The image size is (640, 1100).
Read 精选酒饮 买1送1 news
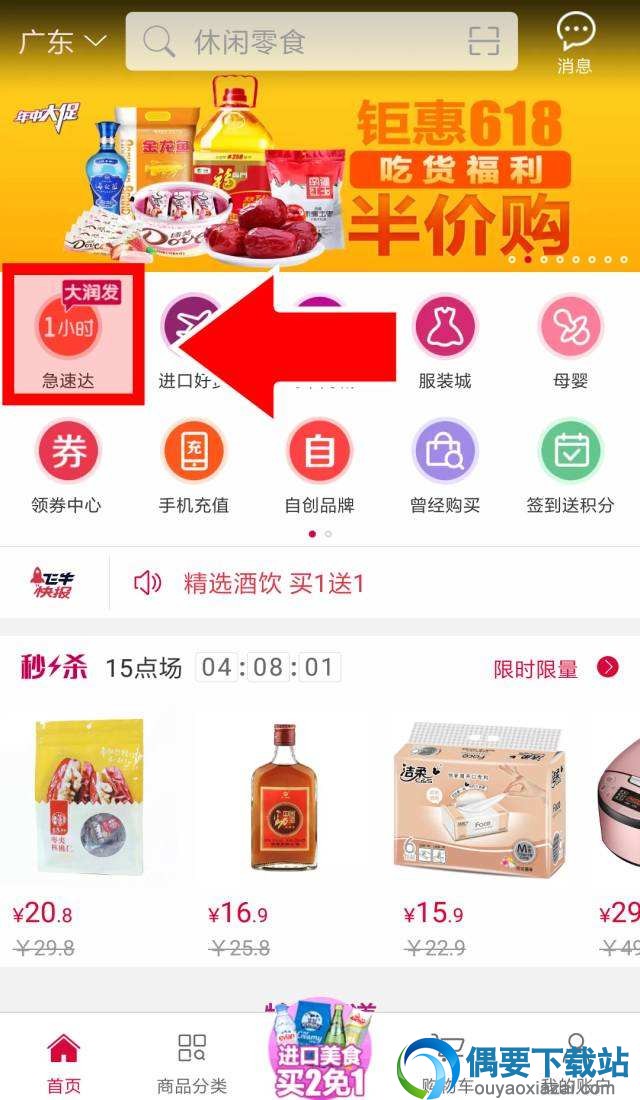[x=273, y=583]
